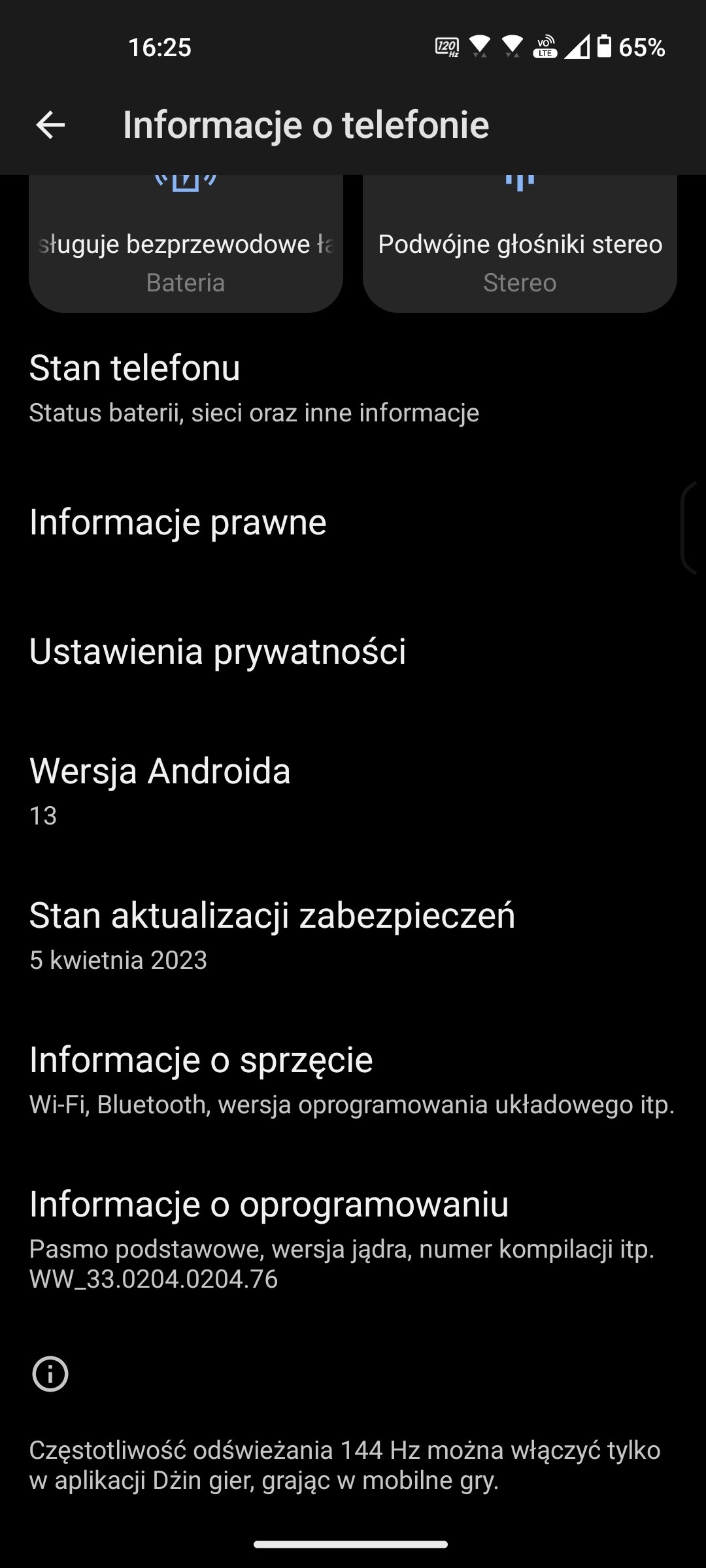The image size is (706, 1568).
Task: Open Stan telefonu
Action: pyautogui.click(x=353, y=388)
